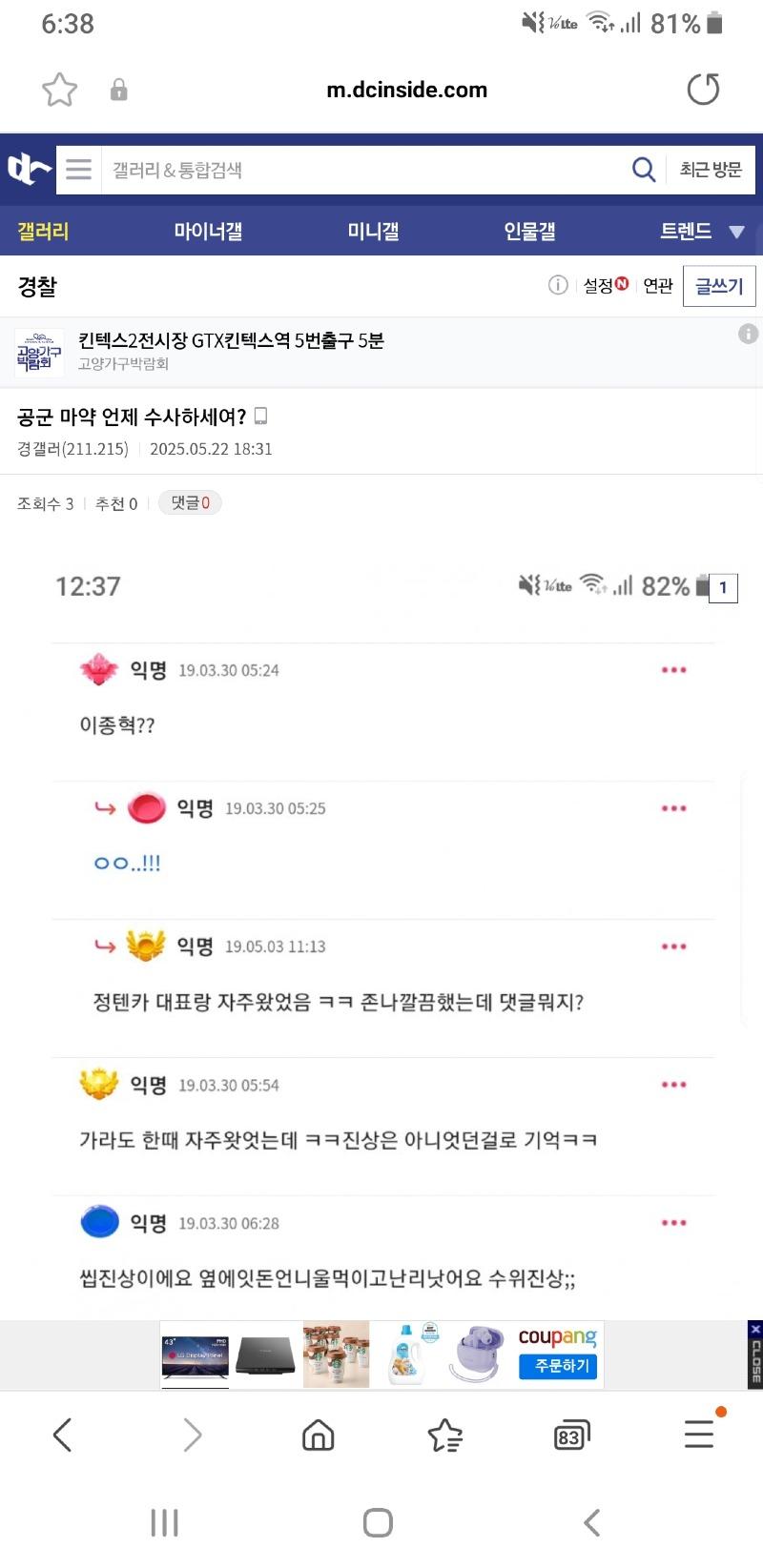Bookmark this page with the star icon
The width and height of the screenshot is (763, 1568).
coord(59,90)
